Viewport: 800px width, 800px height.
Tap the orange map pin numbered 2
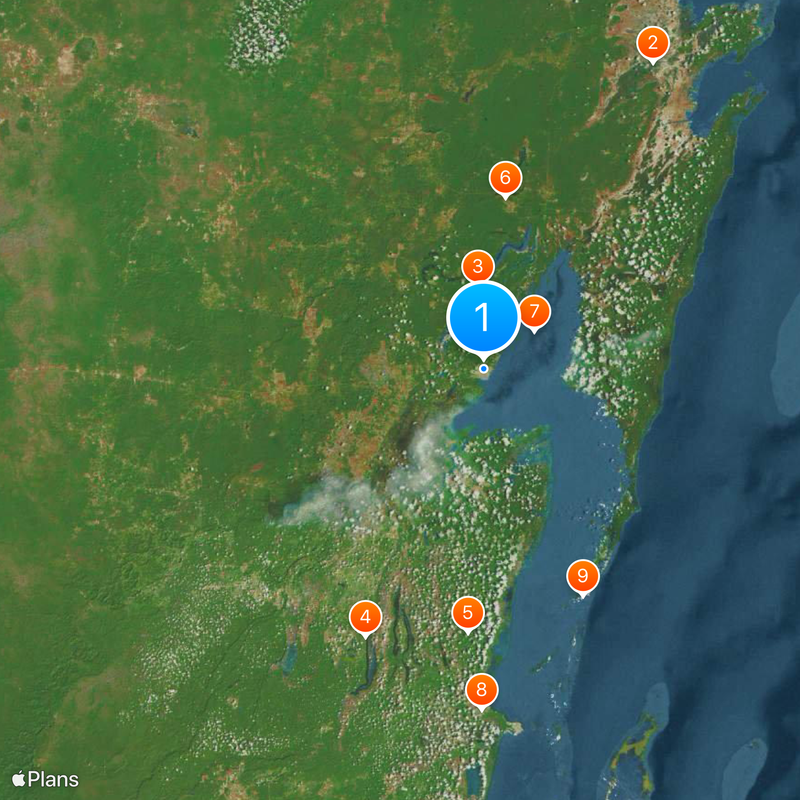click(x=653, y=43)
